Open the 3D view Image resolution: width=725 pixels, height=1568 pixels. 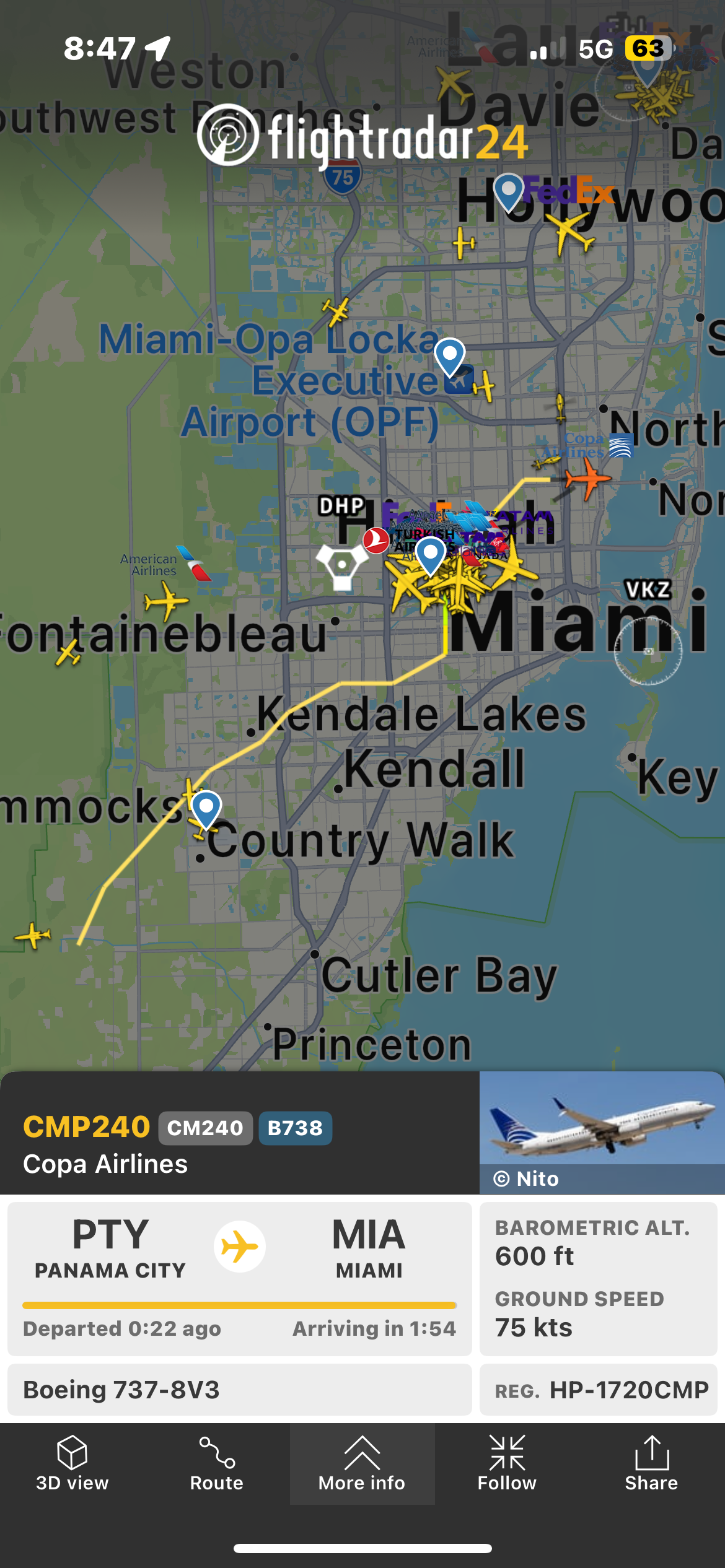point(72,1464)
